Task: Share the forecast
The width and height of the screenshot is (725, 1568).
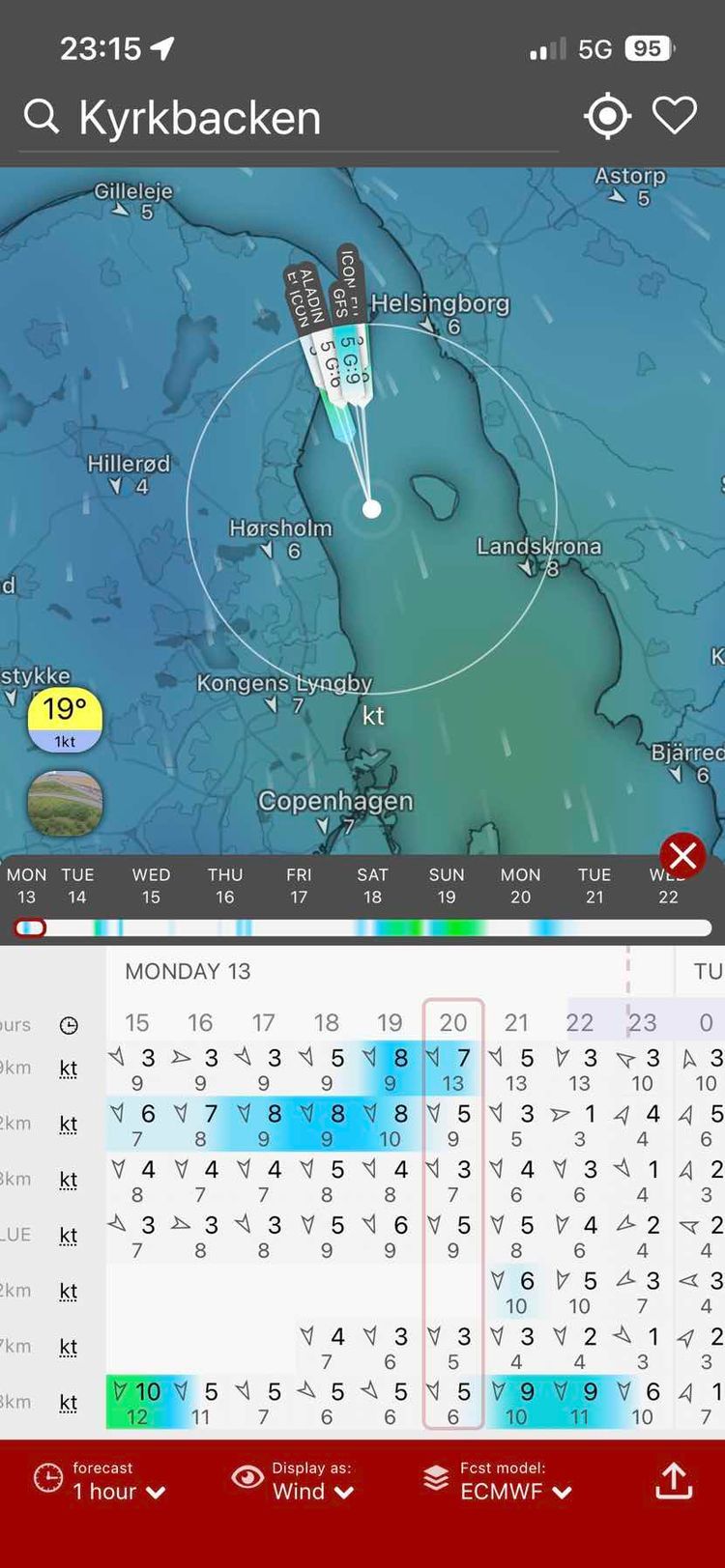Action: point(674,1480)
